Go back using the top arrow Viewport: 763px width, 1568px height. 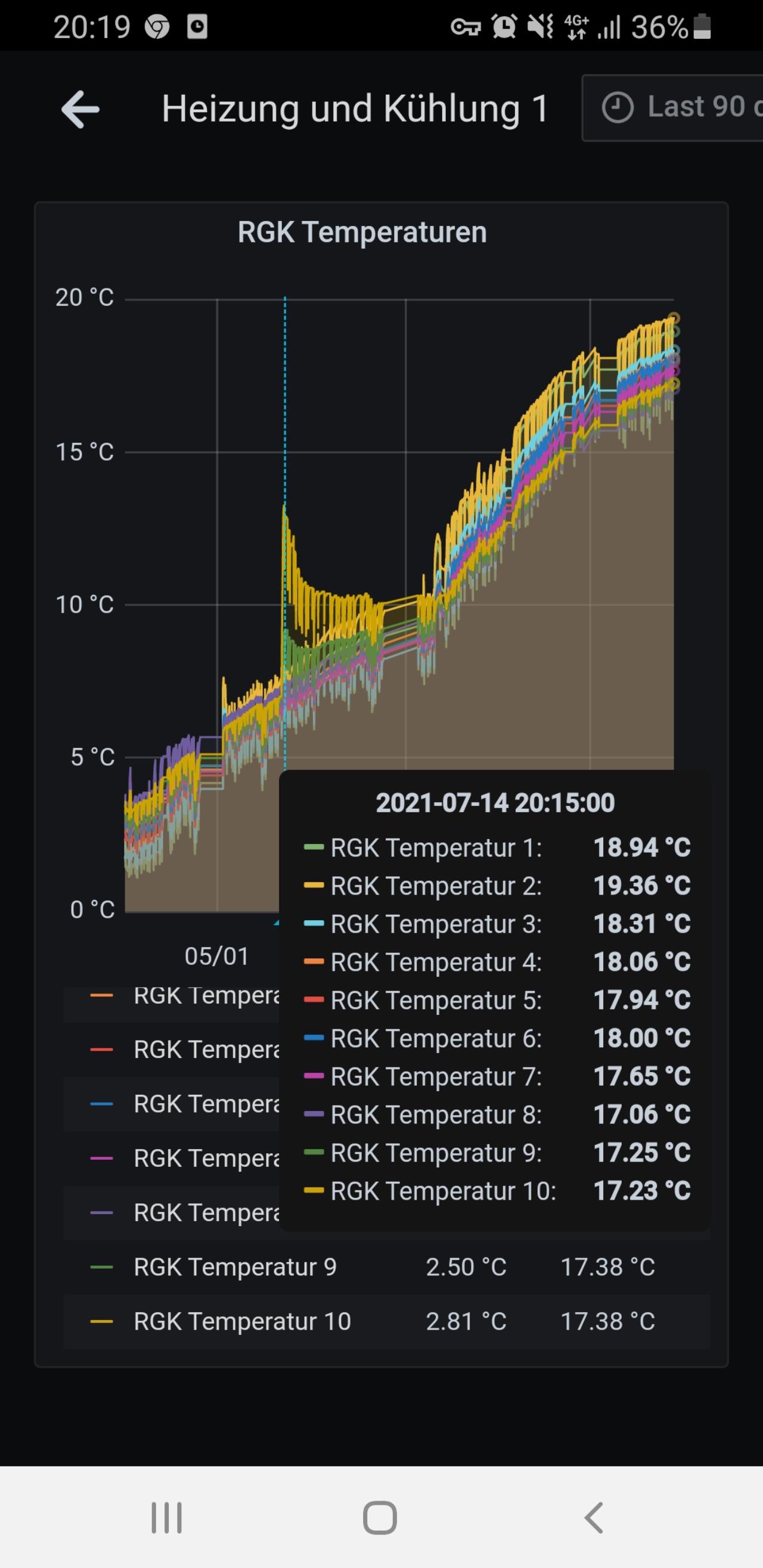80,110
